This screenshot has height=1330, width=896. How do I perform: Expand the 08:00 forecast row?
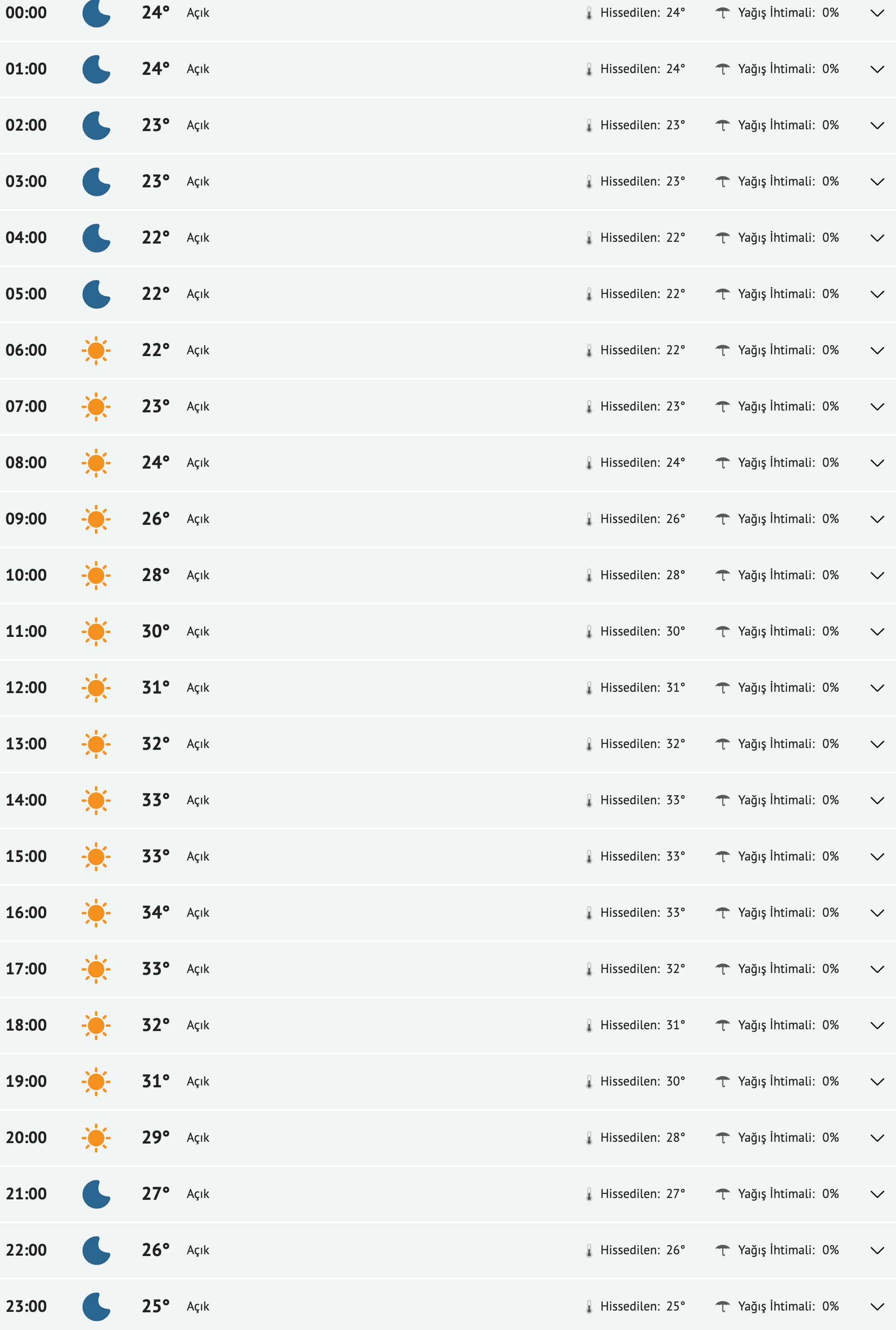(877, 463)
